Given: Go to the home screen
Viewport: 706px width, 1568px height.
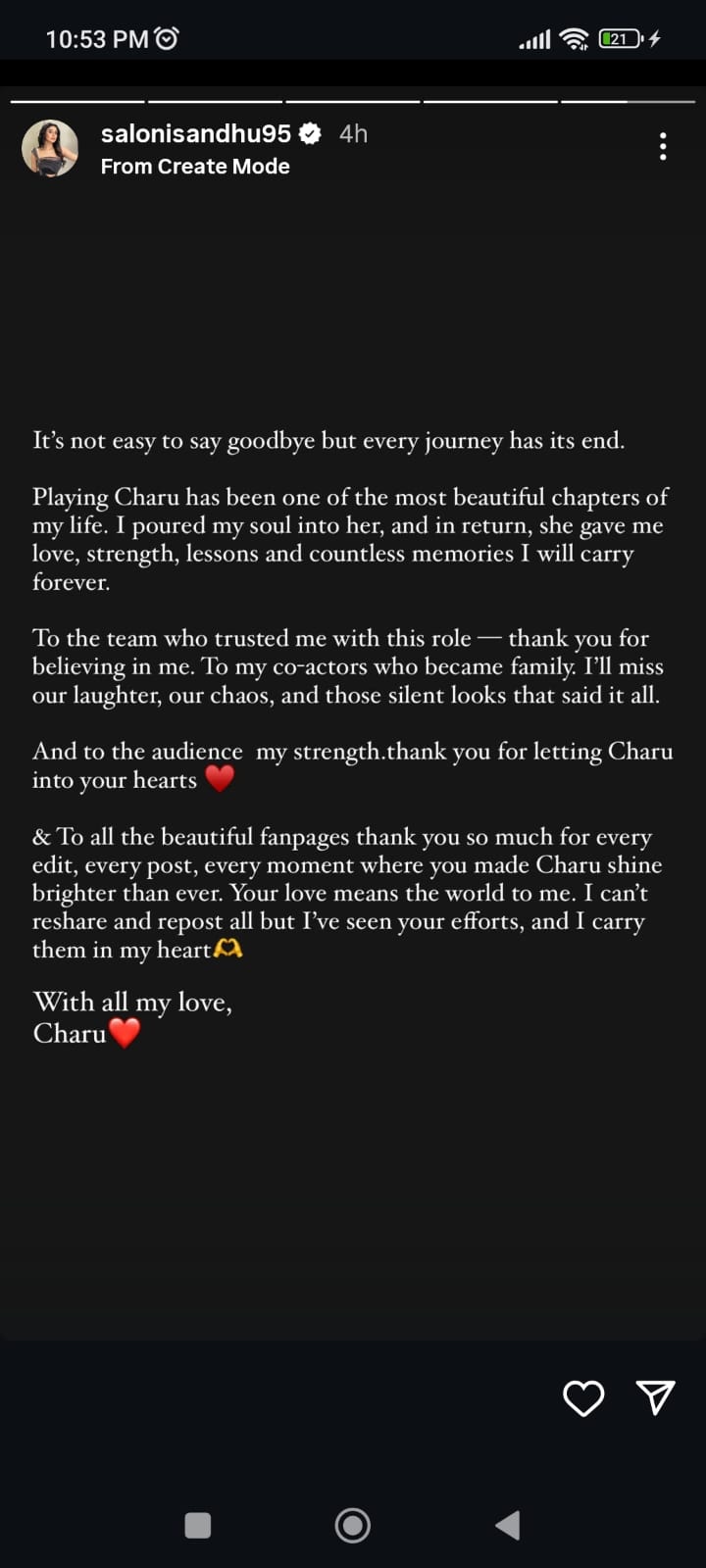Looking at the screenshot, I should (x=353, y=1525).
